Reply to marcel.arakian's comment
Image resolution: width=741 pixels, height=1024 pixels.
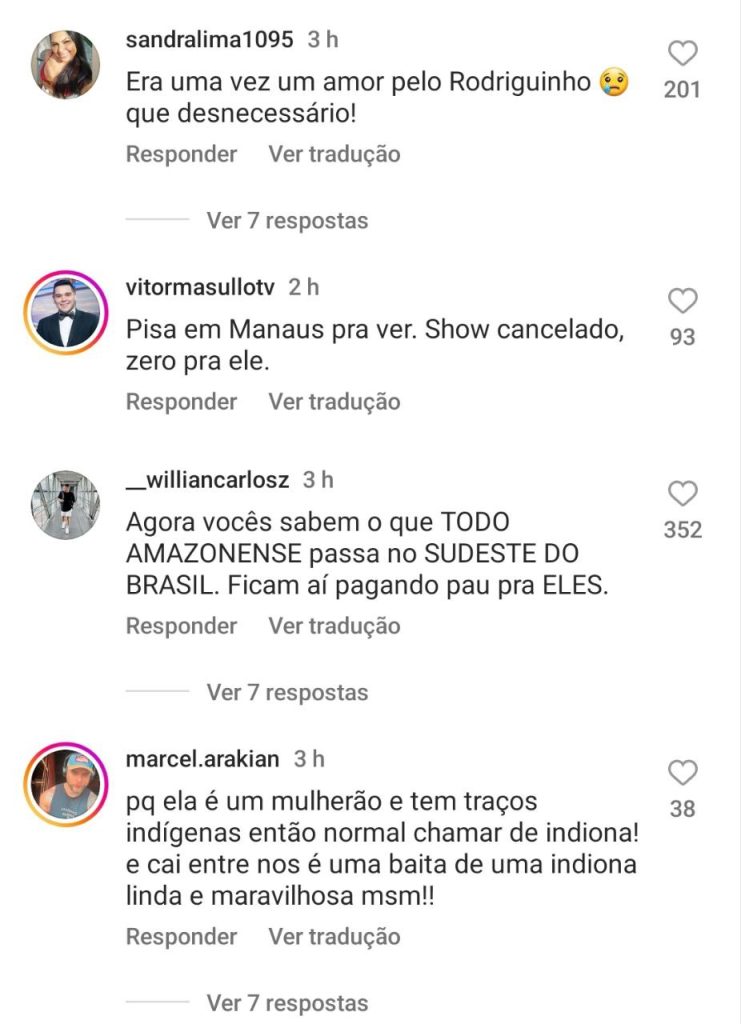(181, 937)
